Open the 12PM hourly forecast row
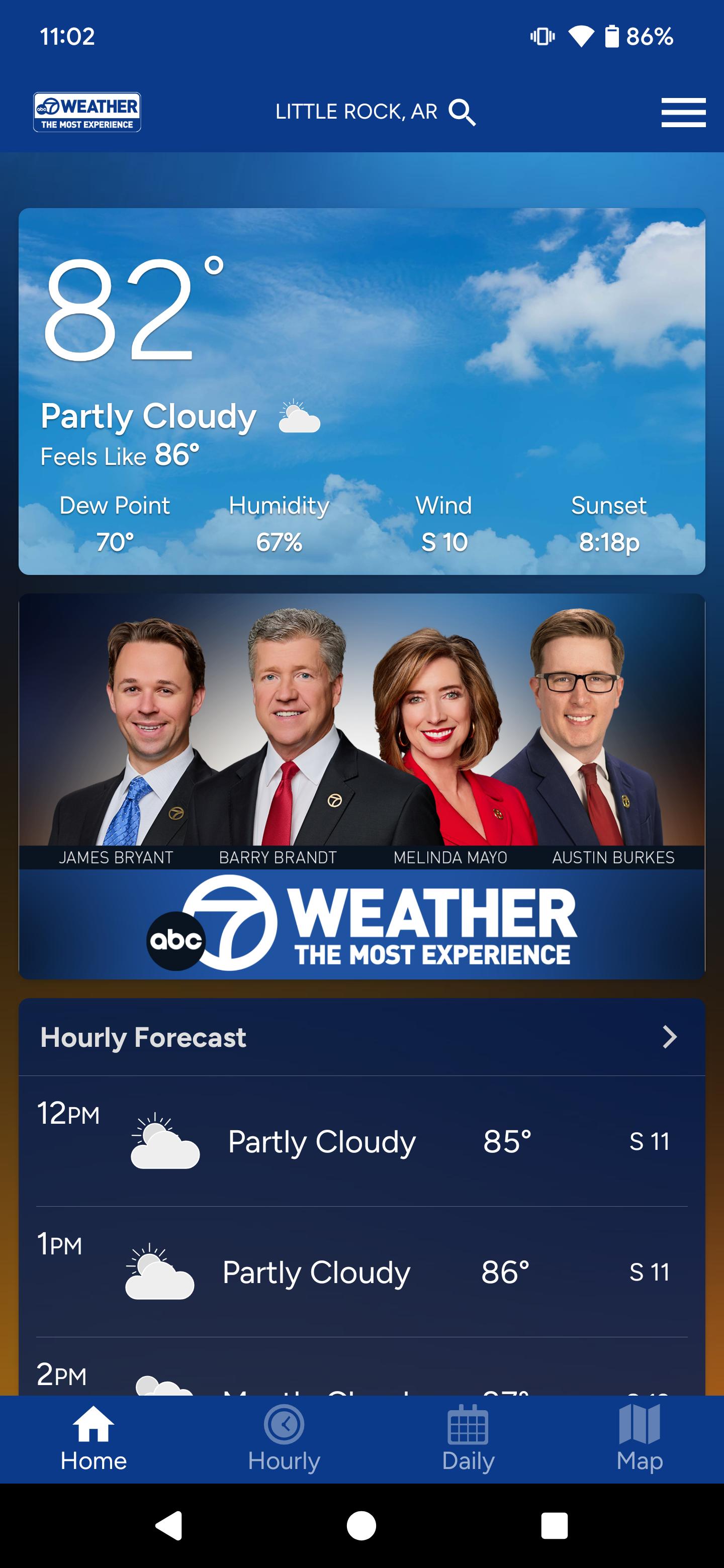 [x=361, y=1141]
